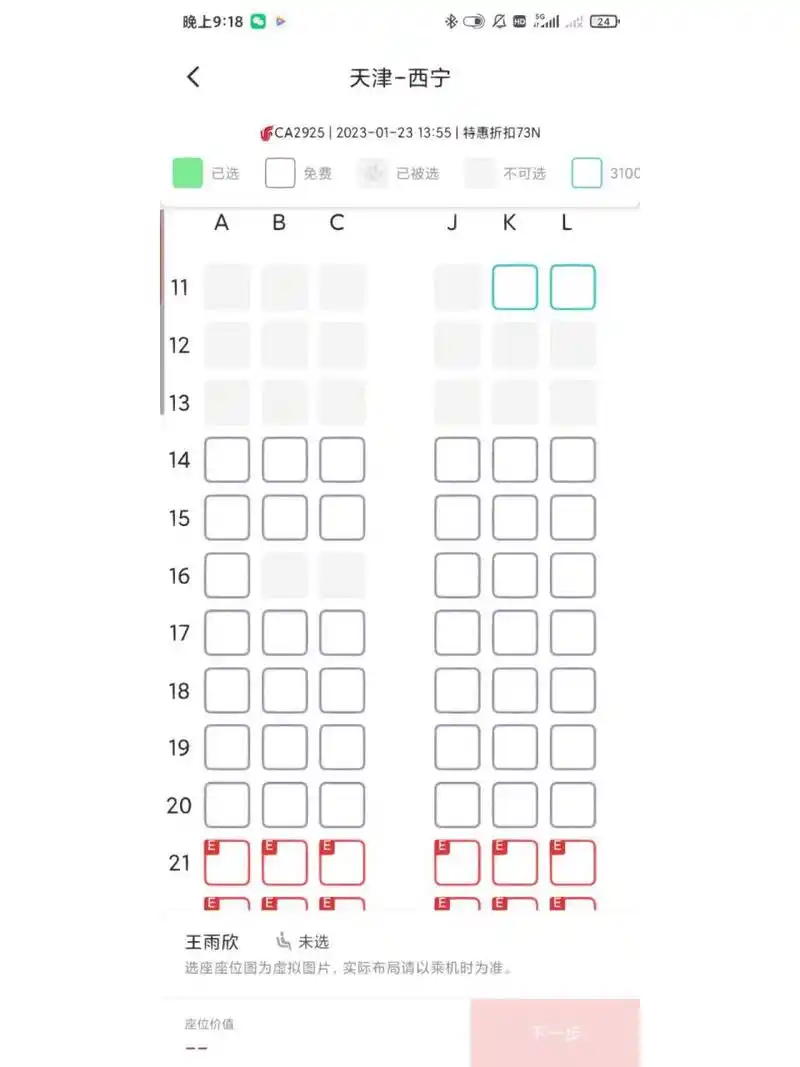Pick seat 15C by the aisle

click(342, 518)
